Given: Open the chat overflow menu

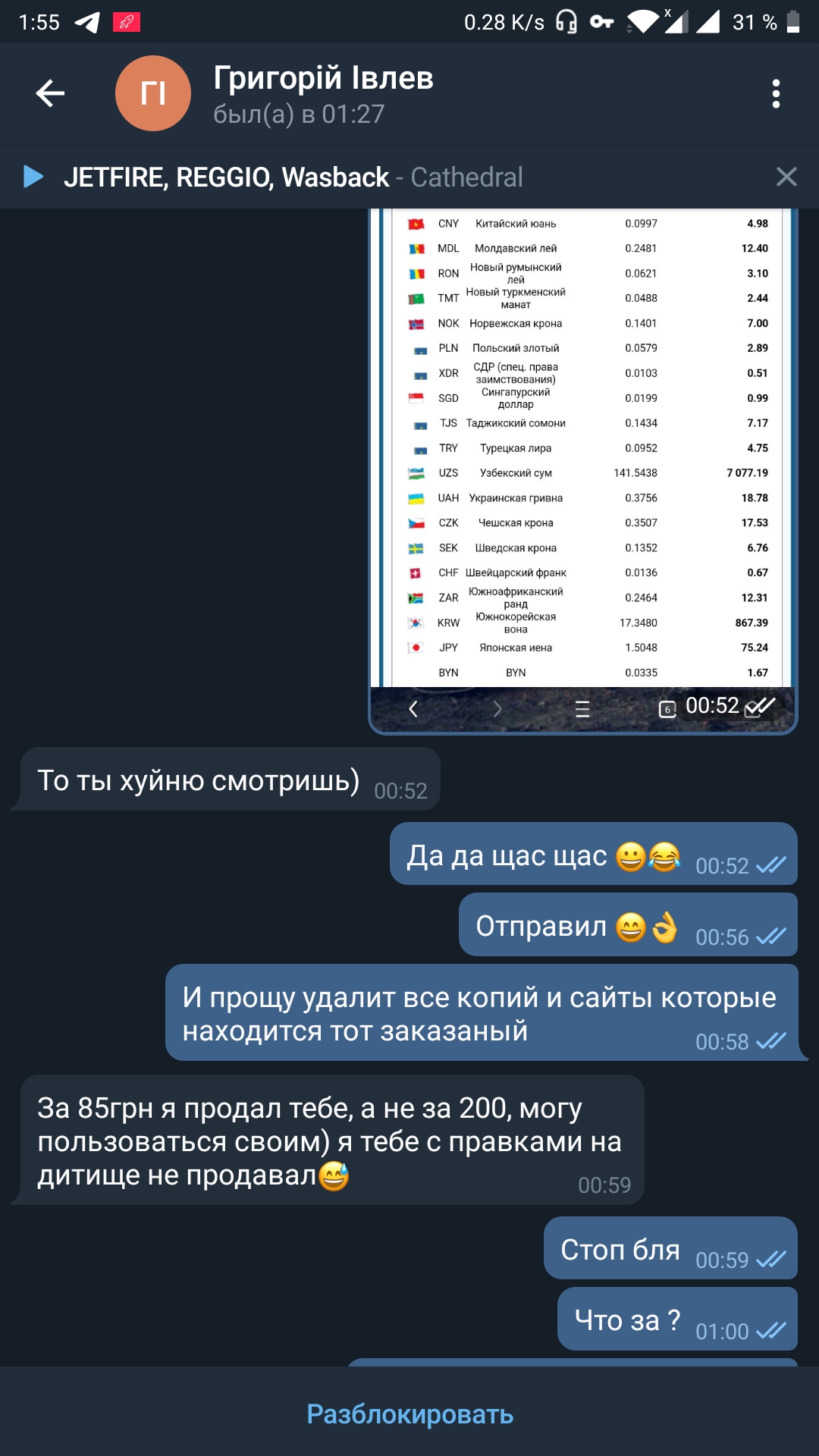Looking at the screenshot, I should coord(775,93).
